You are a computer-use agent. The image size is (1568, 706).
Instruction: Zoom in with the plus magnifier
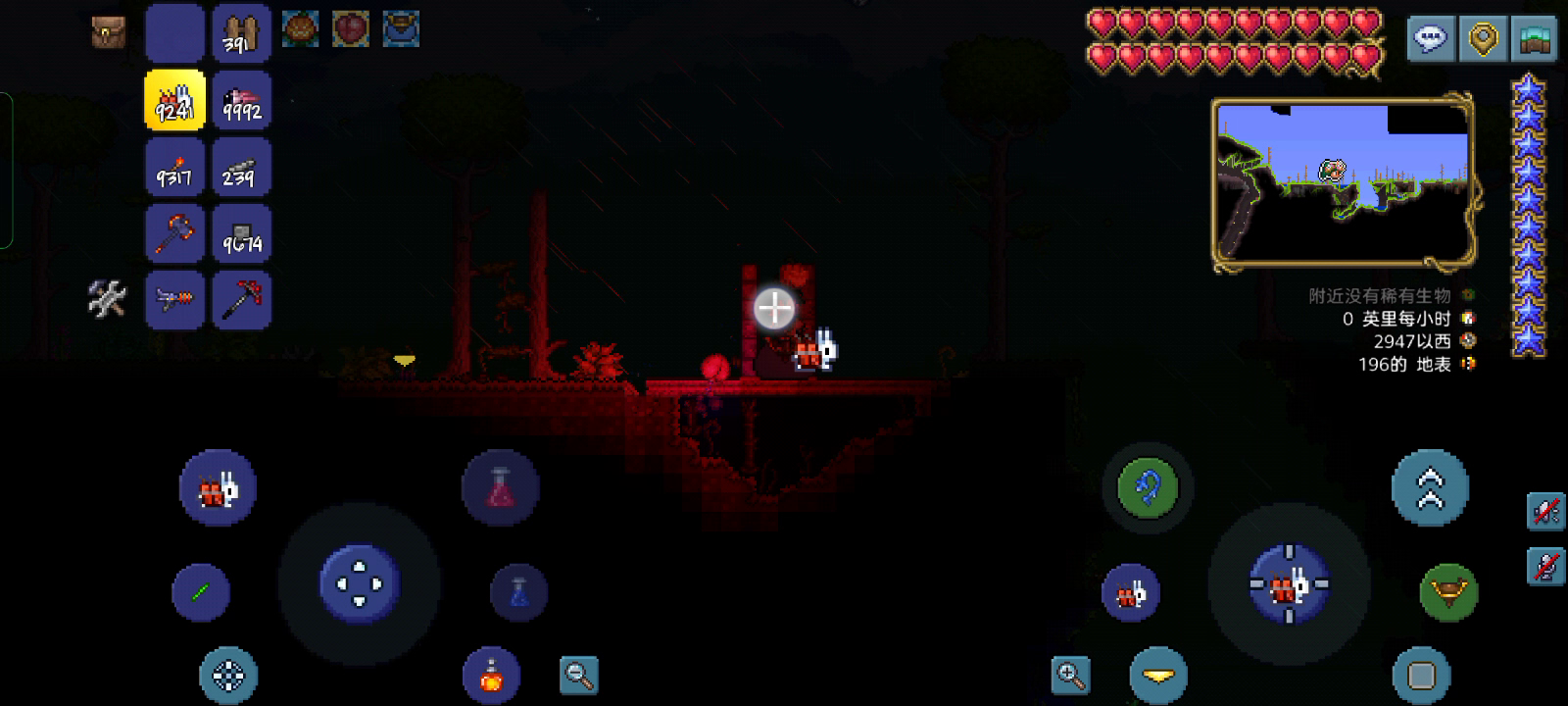point(1070,675)
